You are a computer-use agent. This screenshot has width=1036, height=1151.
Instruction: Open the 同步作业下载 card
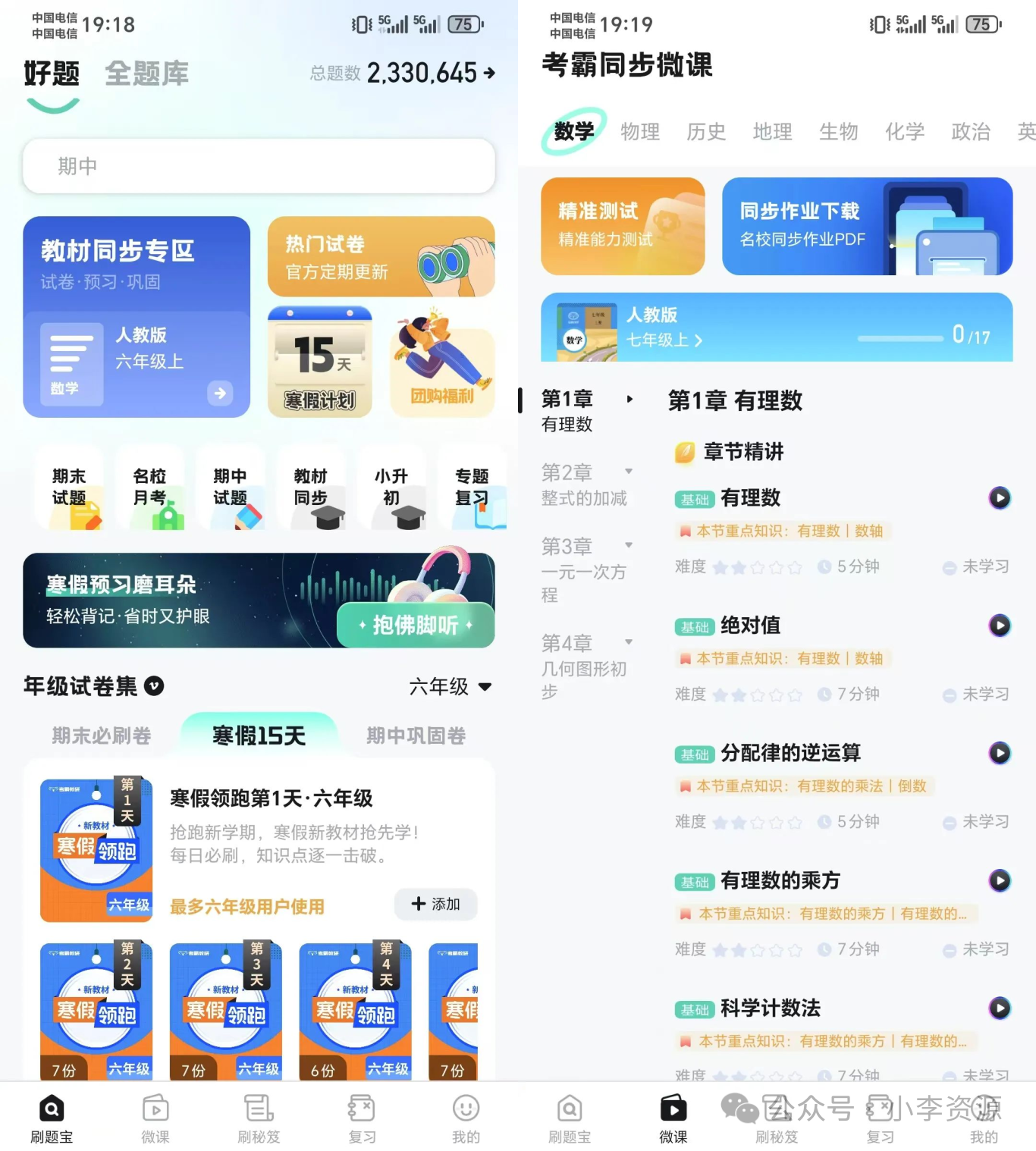[866, 226]
